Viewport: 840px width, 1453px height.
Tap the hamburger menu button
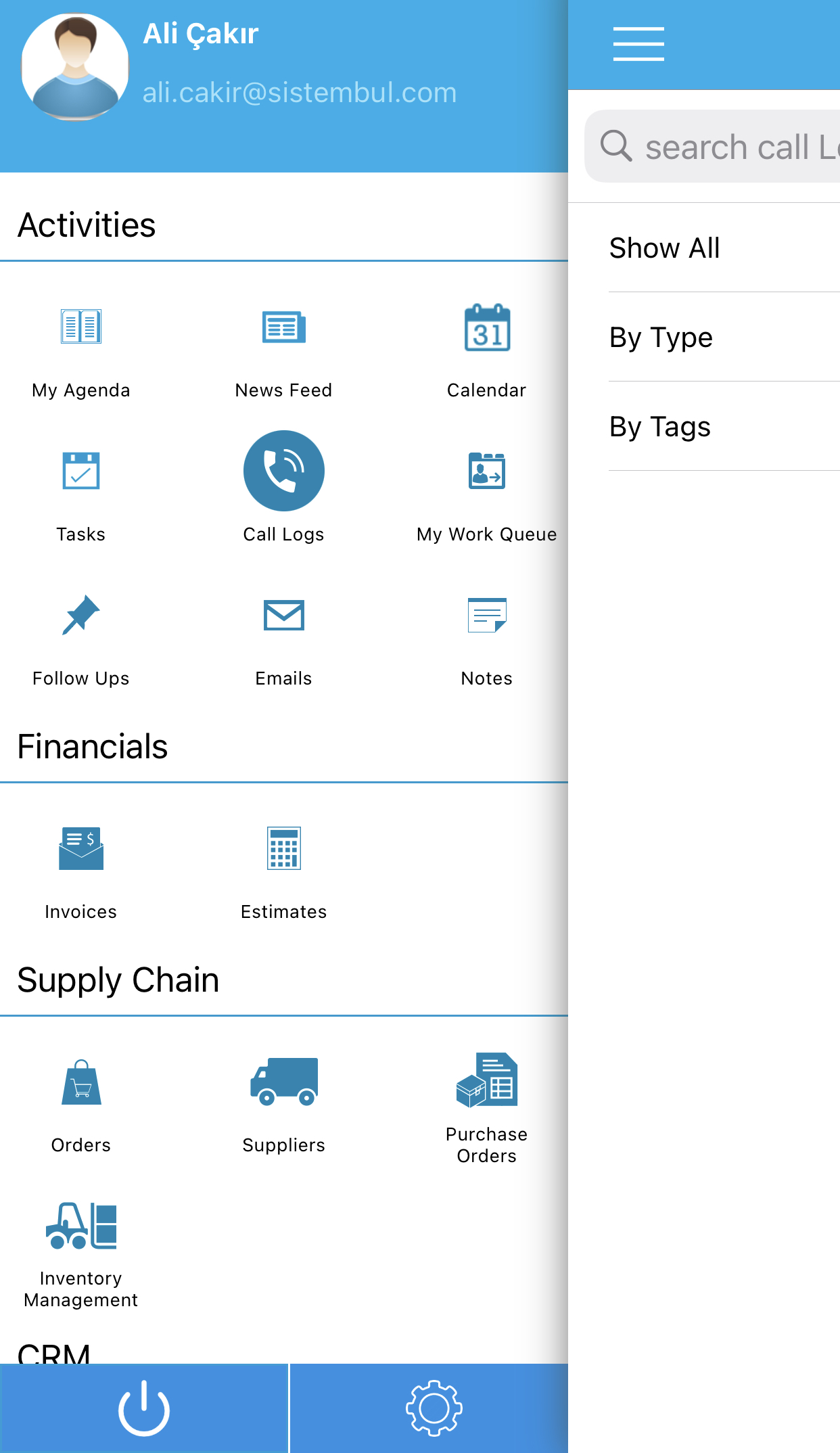point(638,44)
